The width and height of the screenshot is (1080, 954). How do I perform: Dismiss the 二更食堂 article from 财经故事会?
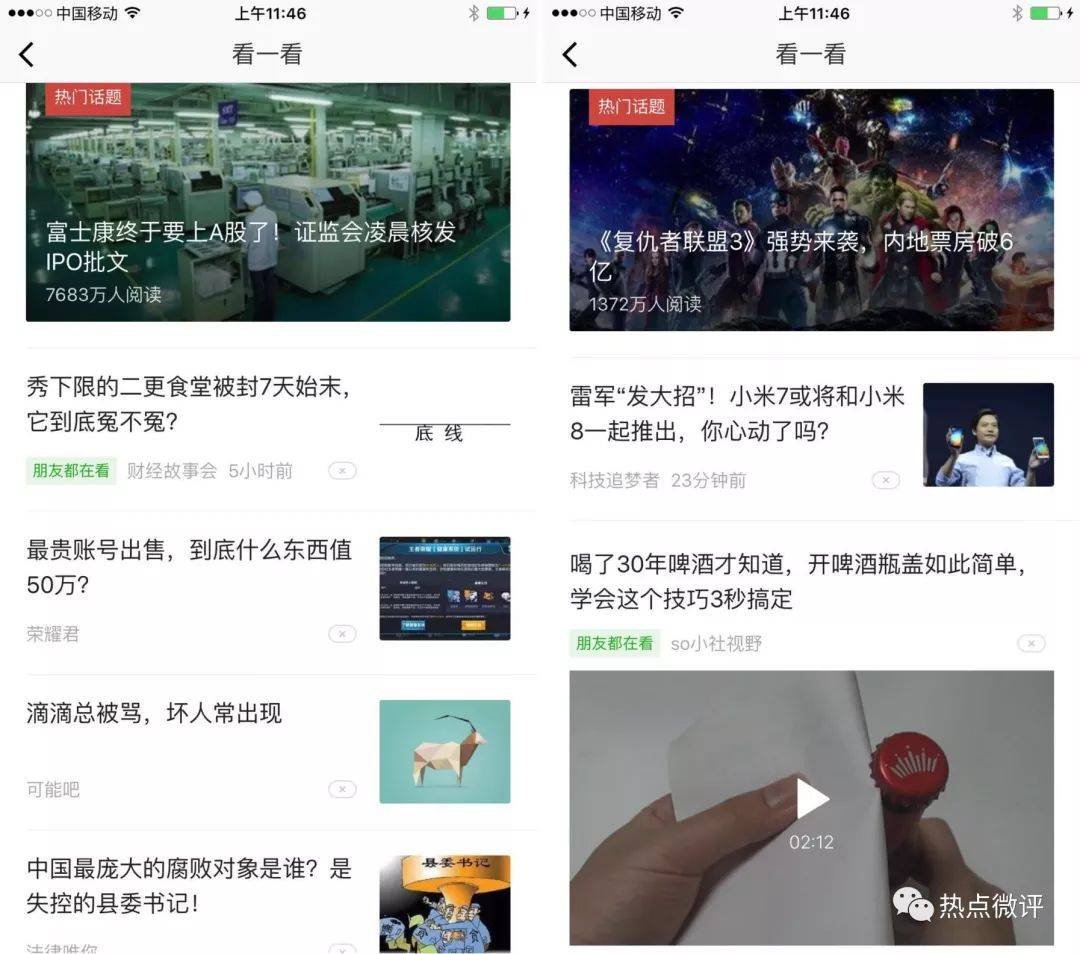(342, 471)
